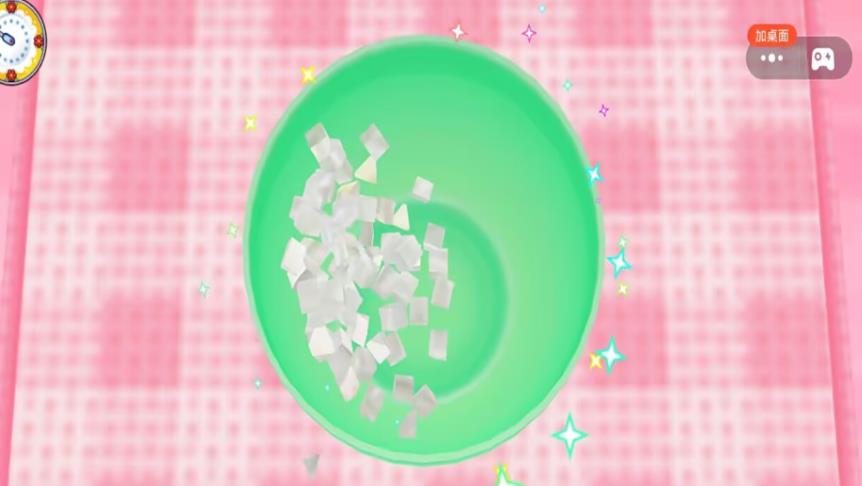Tap the 加桌面 add-to-desktop badge
Screen dimensions: 862x486
772,35
